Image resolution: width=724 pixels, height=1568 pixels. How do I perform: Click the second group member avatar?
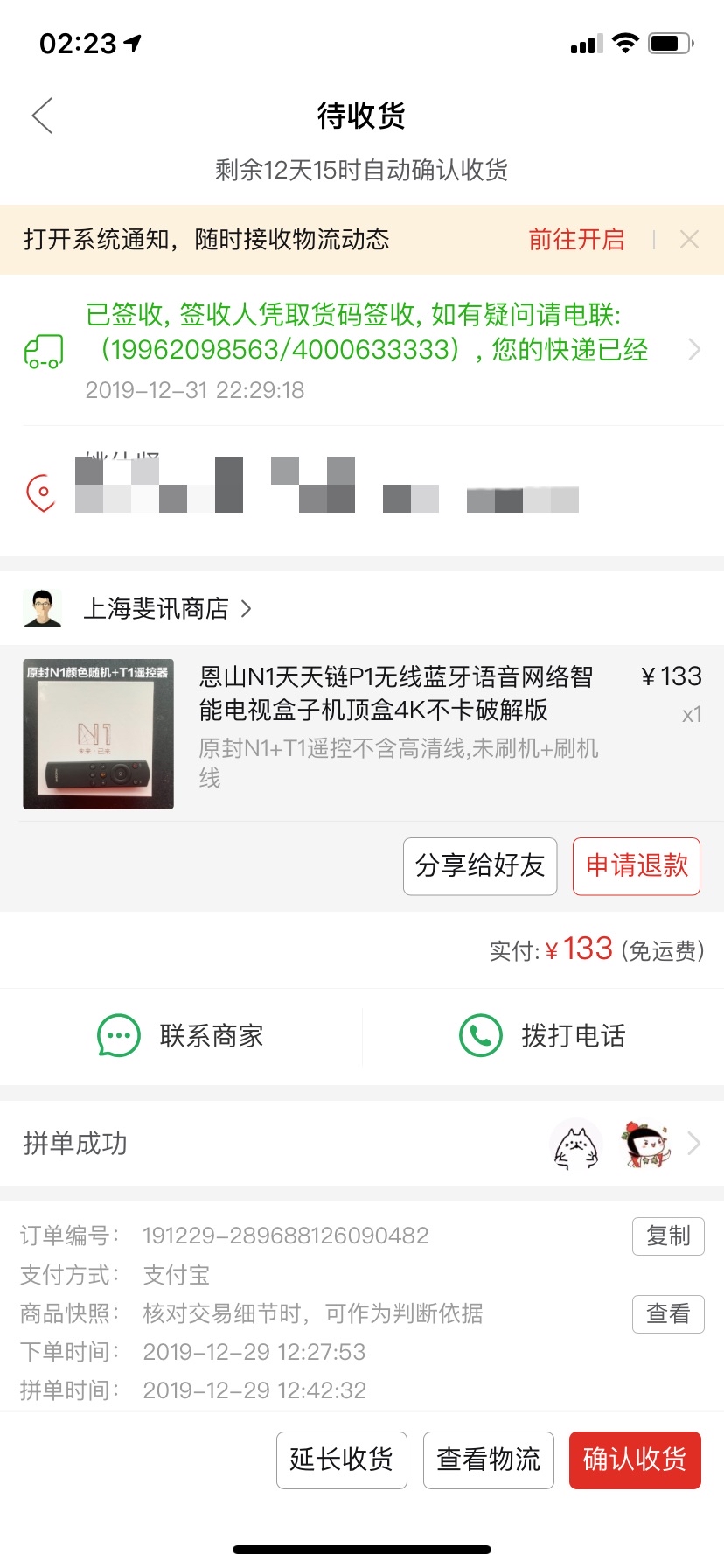[647, 1144]
